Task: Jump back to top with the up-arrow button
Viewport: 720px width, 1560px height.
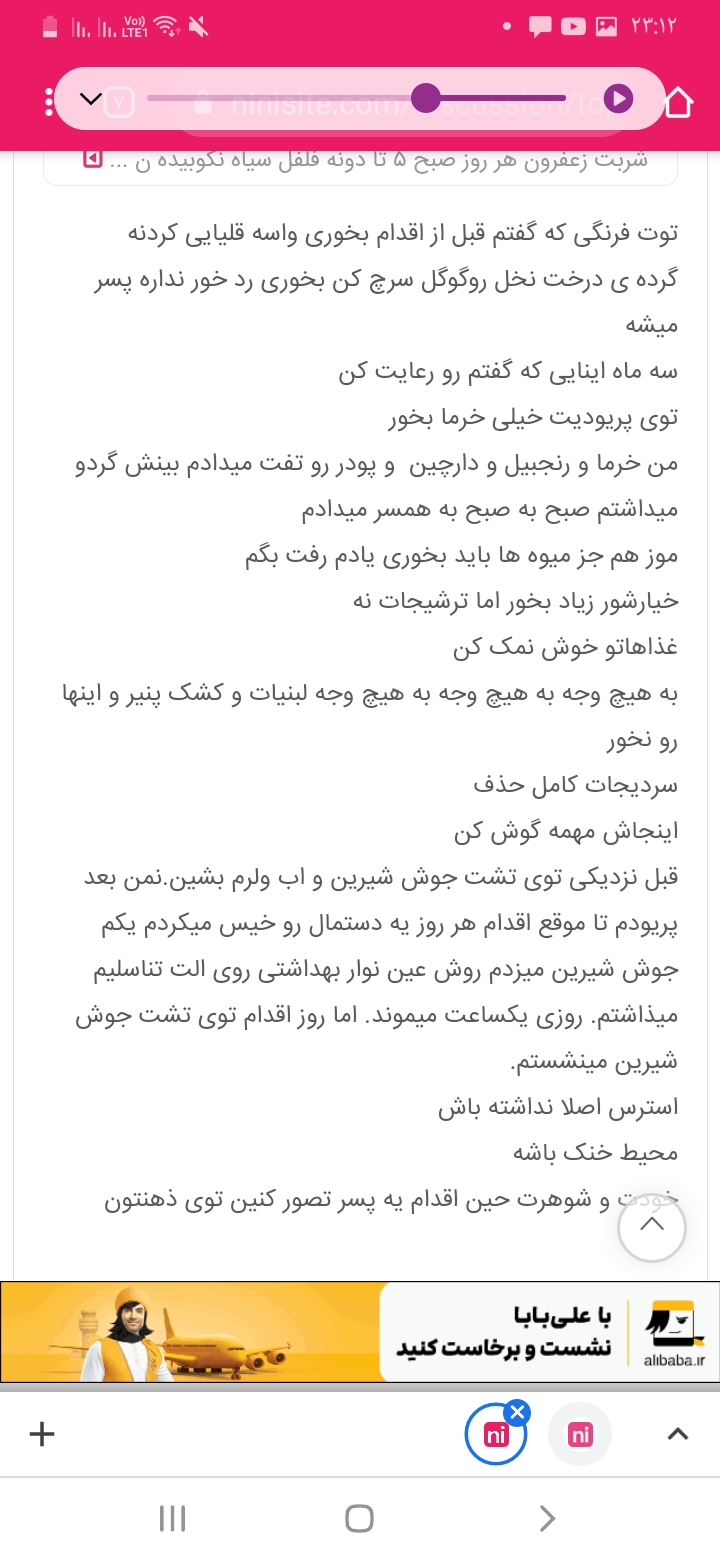Action: coord(652,1226)
